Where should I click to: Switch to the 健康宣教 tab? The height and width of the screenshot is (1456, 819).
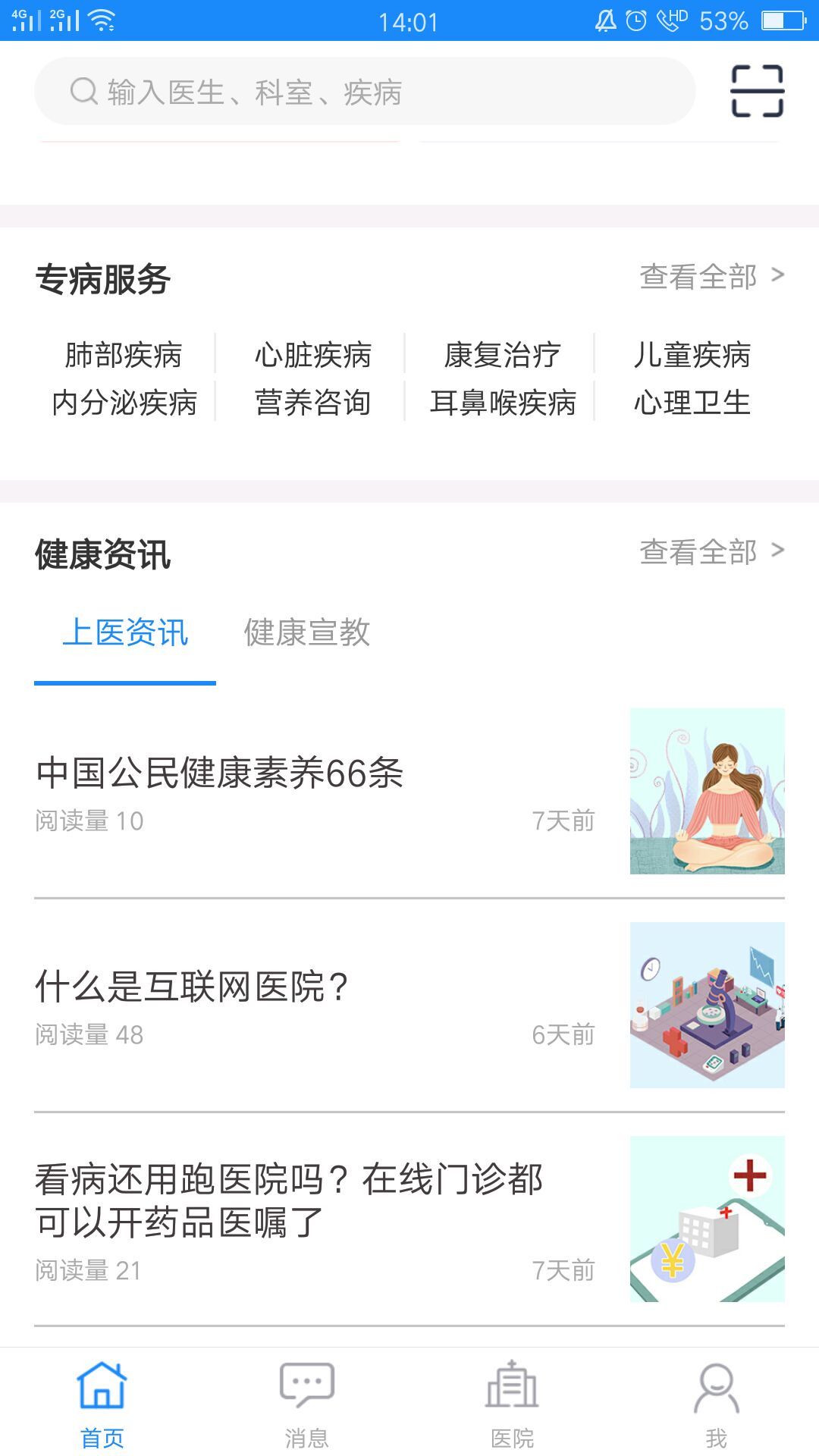(306, 633)
